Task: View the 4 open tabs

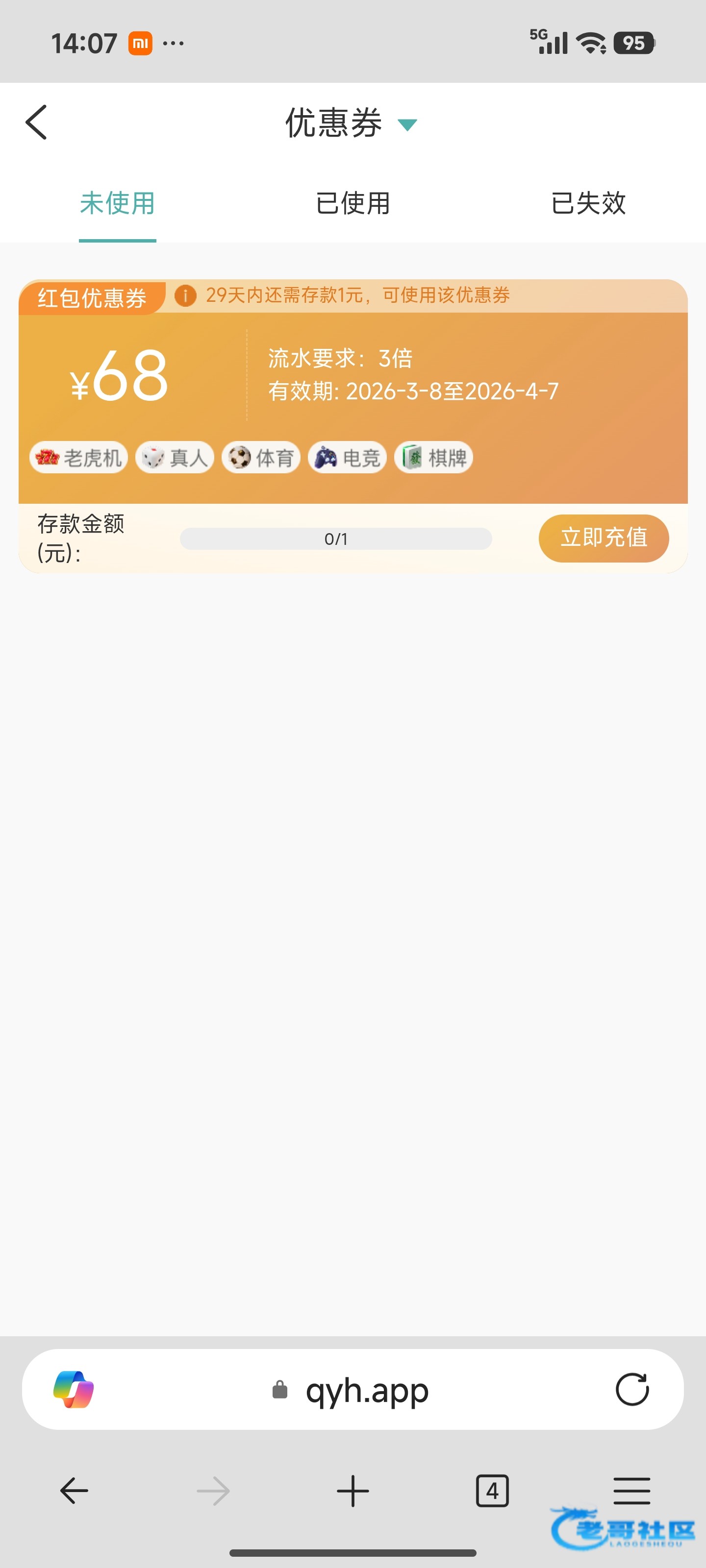Action: 492,1491
